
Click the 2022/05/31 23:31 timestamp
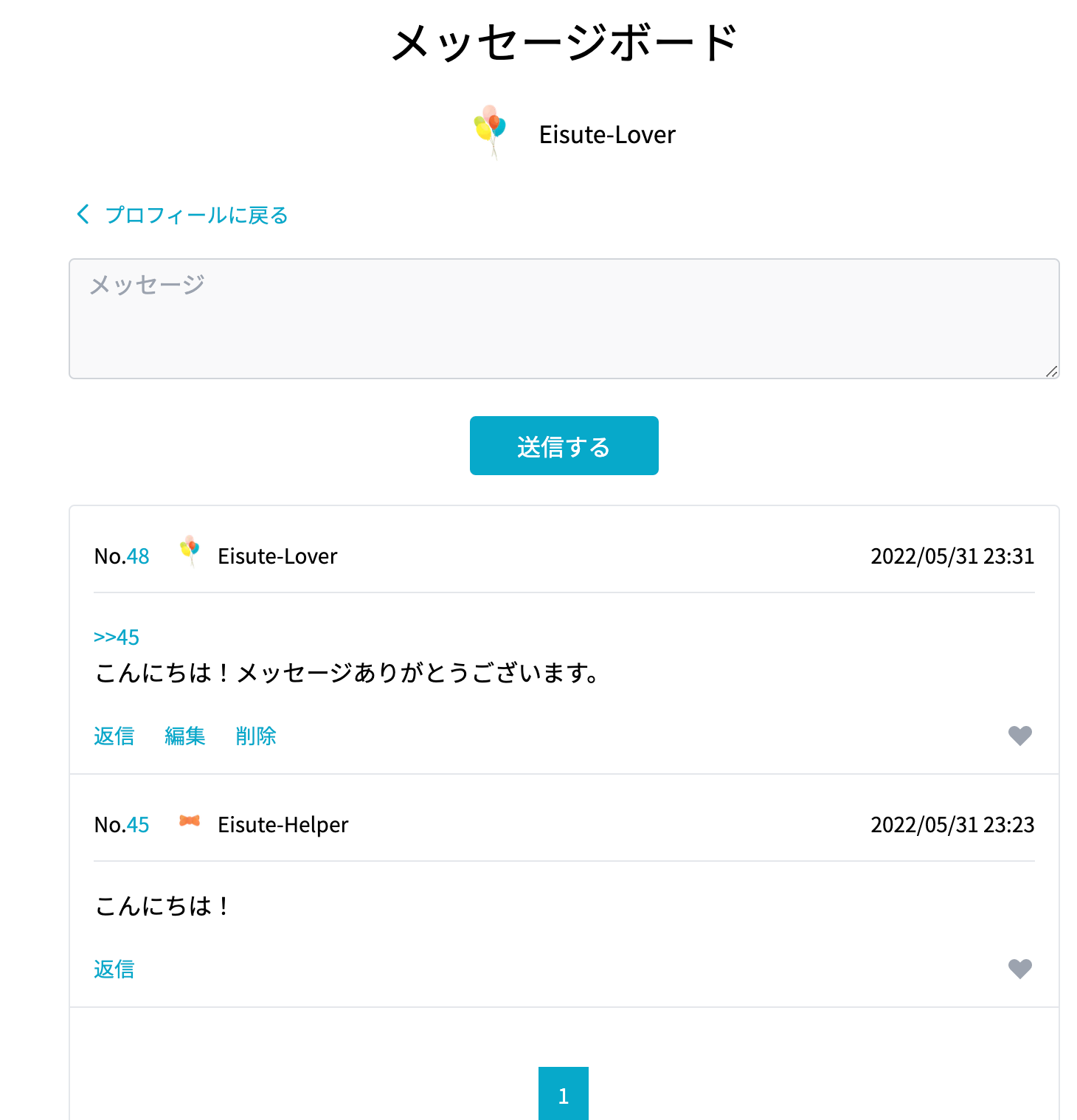(x=952, y=556)
